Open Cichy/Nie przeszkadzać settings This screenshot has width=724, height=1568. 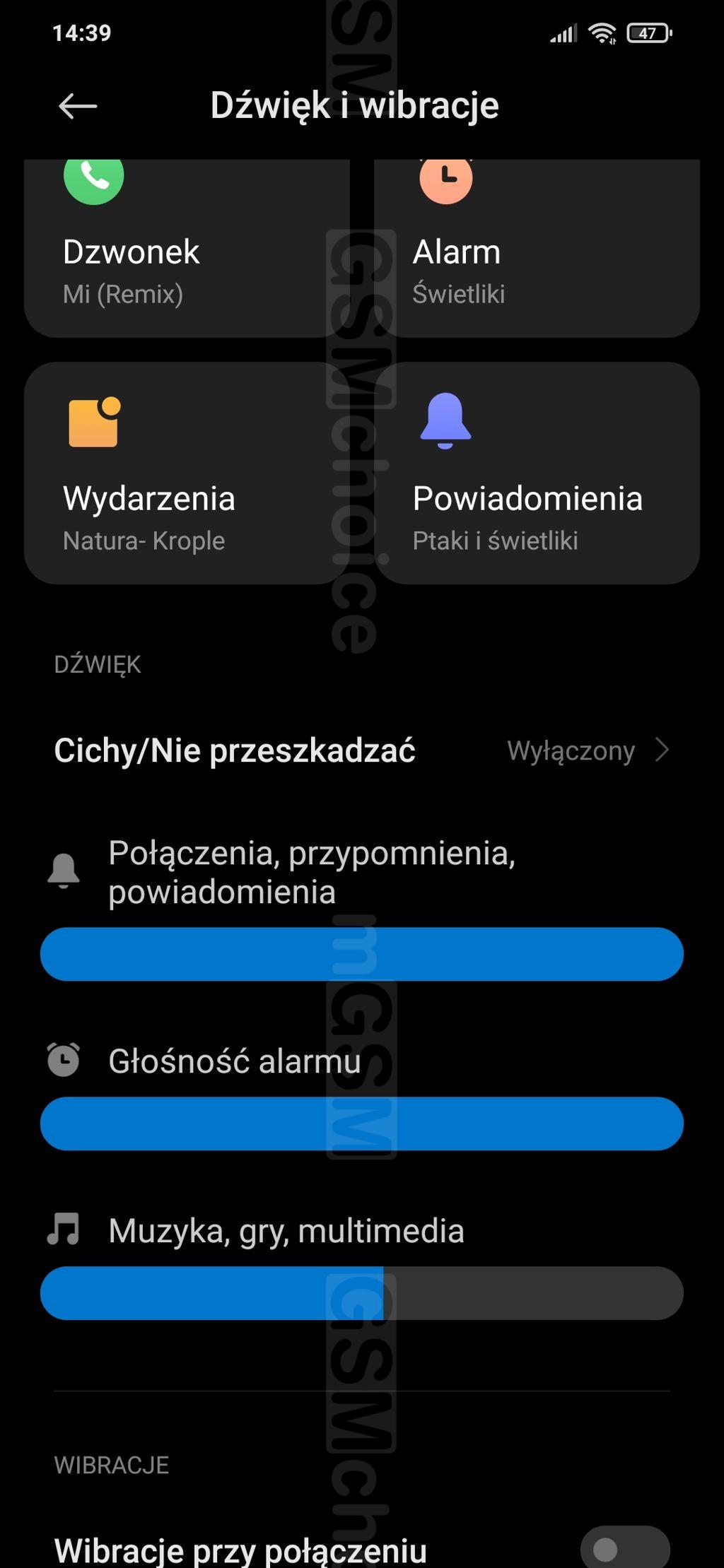(x=361, y=750)
